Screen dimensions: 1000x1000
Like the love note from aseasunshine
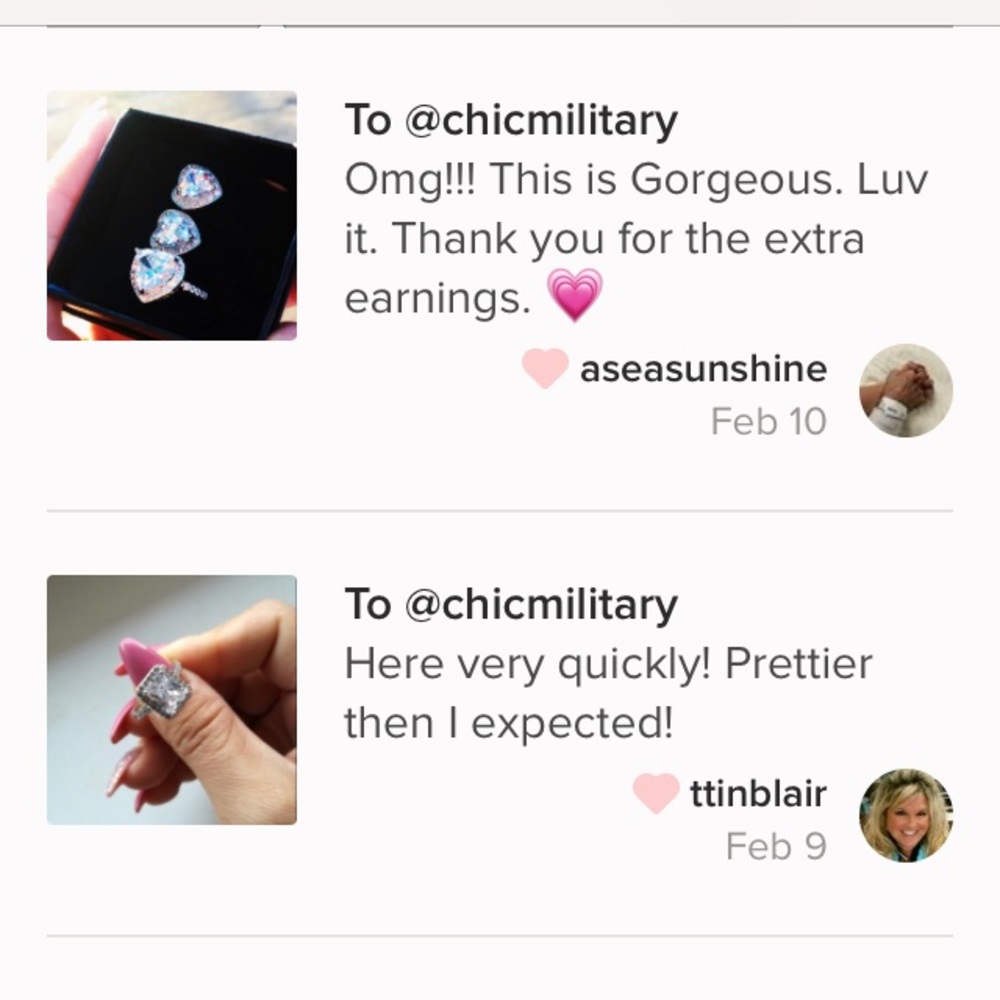545,369
